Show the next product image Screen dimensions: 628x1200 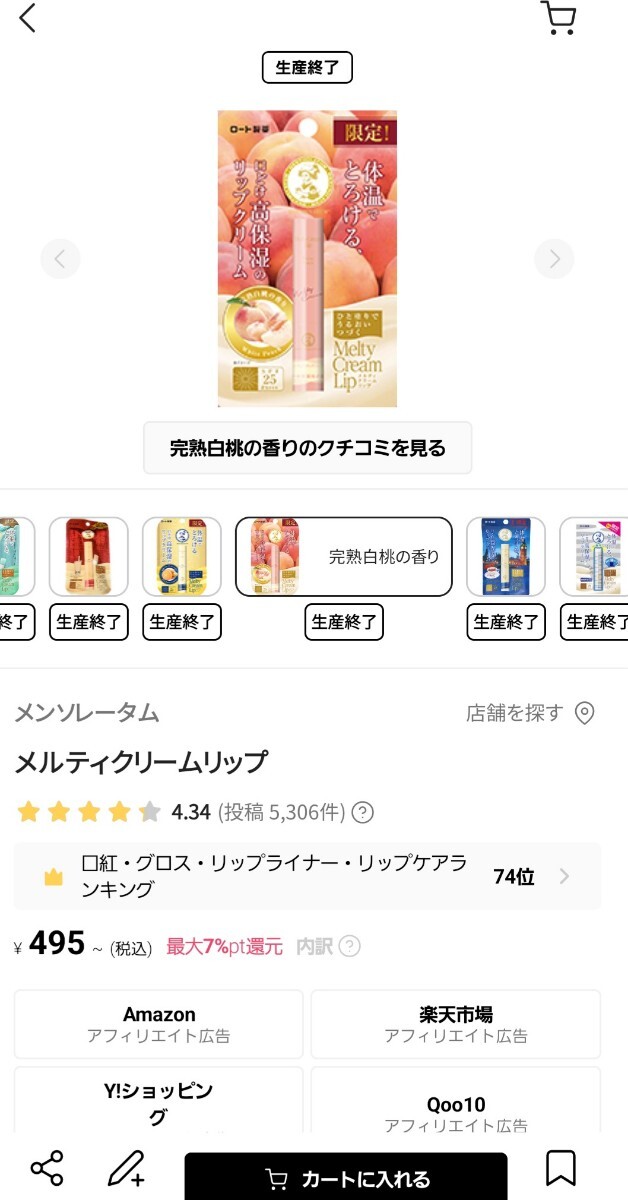(x=554, y=260)
